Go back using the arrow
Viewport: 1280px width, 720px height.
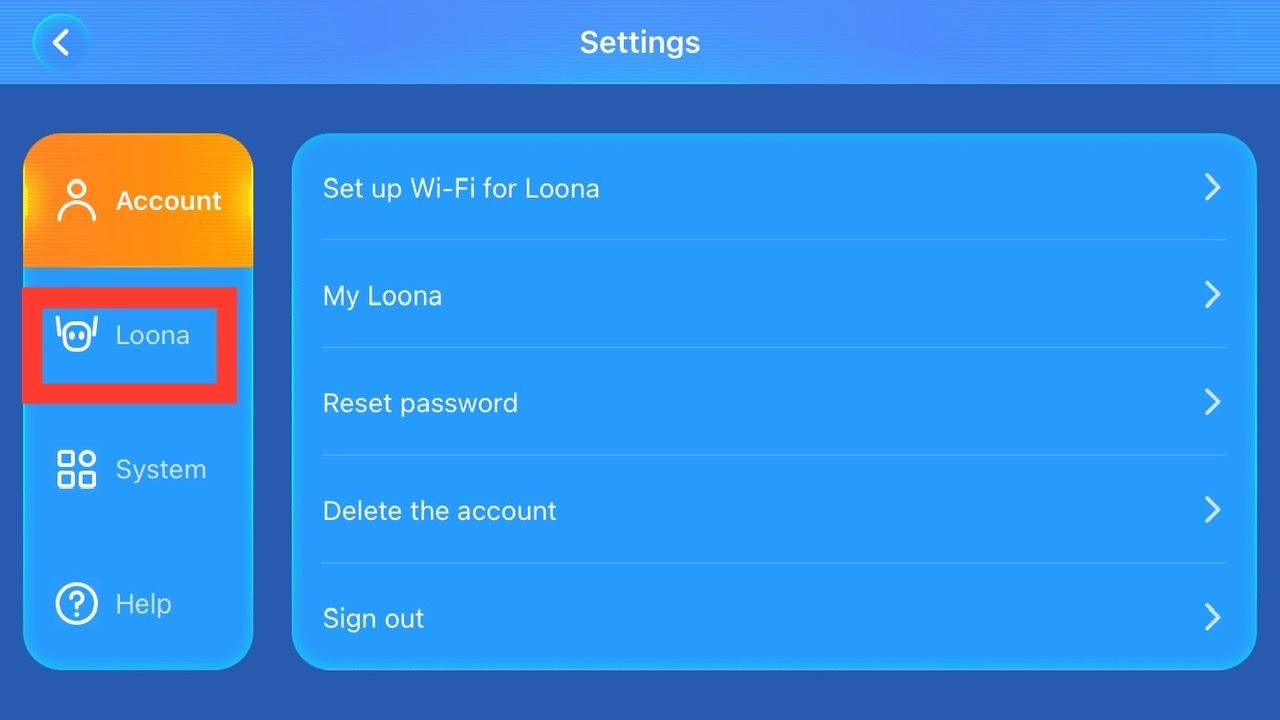click(61, 42)
